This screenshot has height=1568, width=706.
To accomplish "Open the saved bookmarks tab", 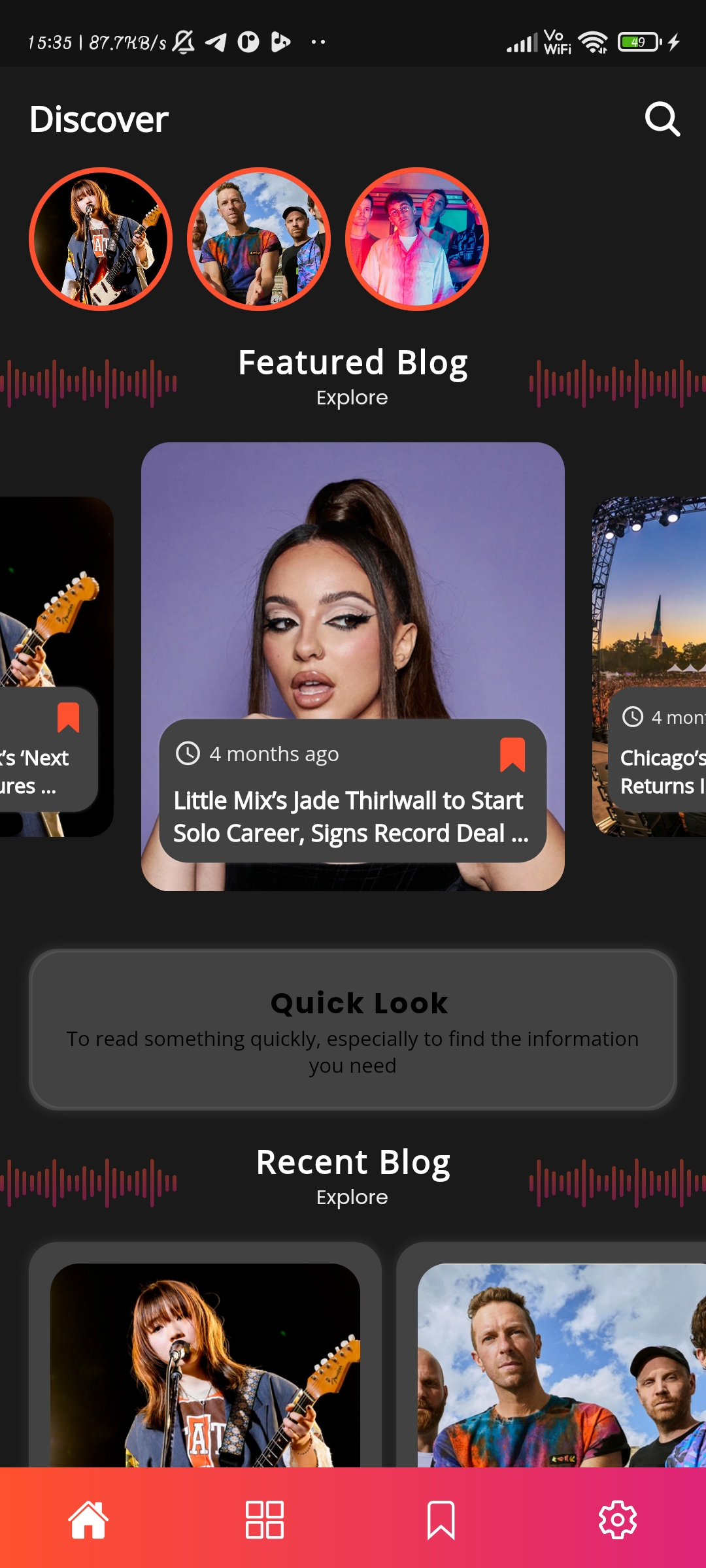I will tap(441, 1520).
